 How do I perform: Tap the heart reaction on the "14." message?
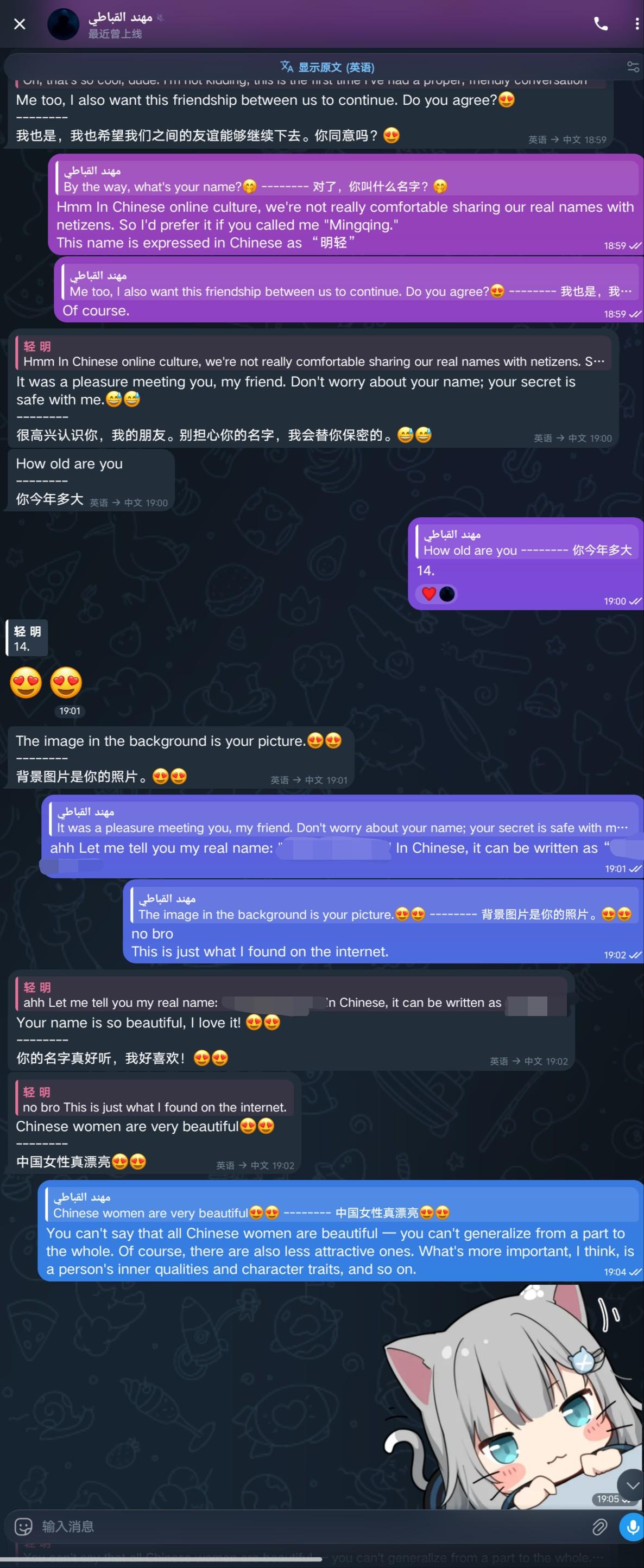[428, 593]
